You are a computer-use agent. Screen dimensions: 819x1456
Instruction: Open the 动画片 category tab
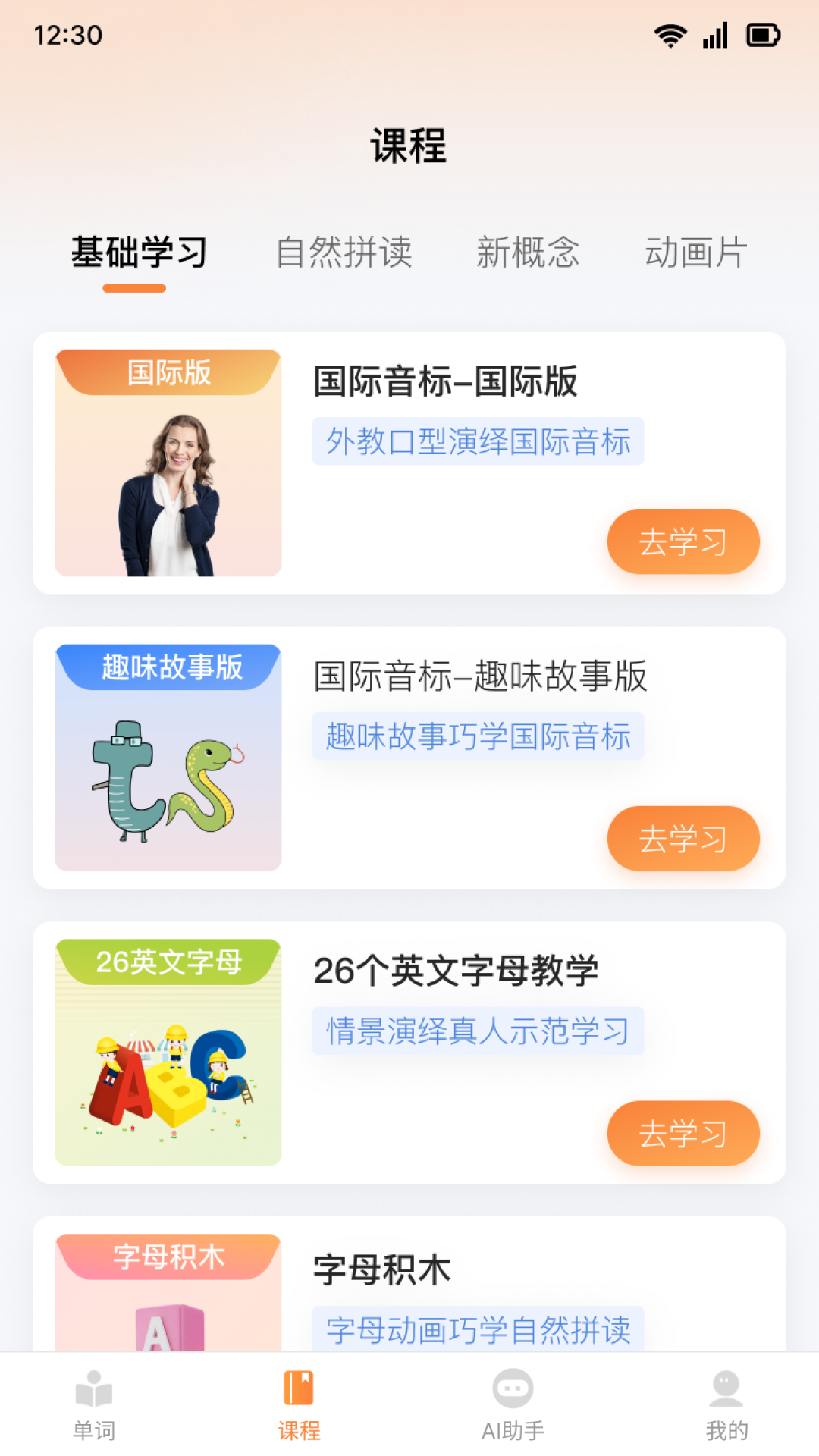(x=695, y=254)
